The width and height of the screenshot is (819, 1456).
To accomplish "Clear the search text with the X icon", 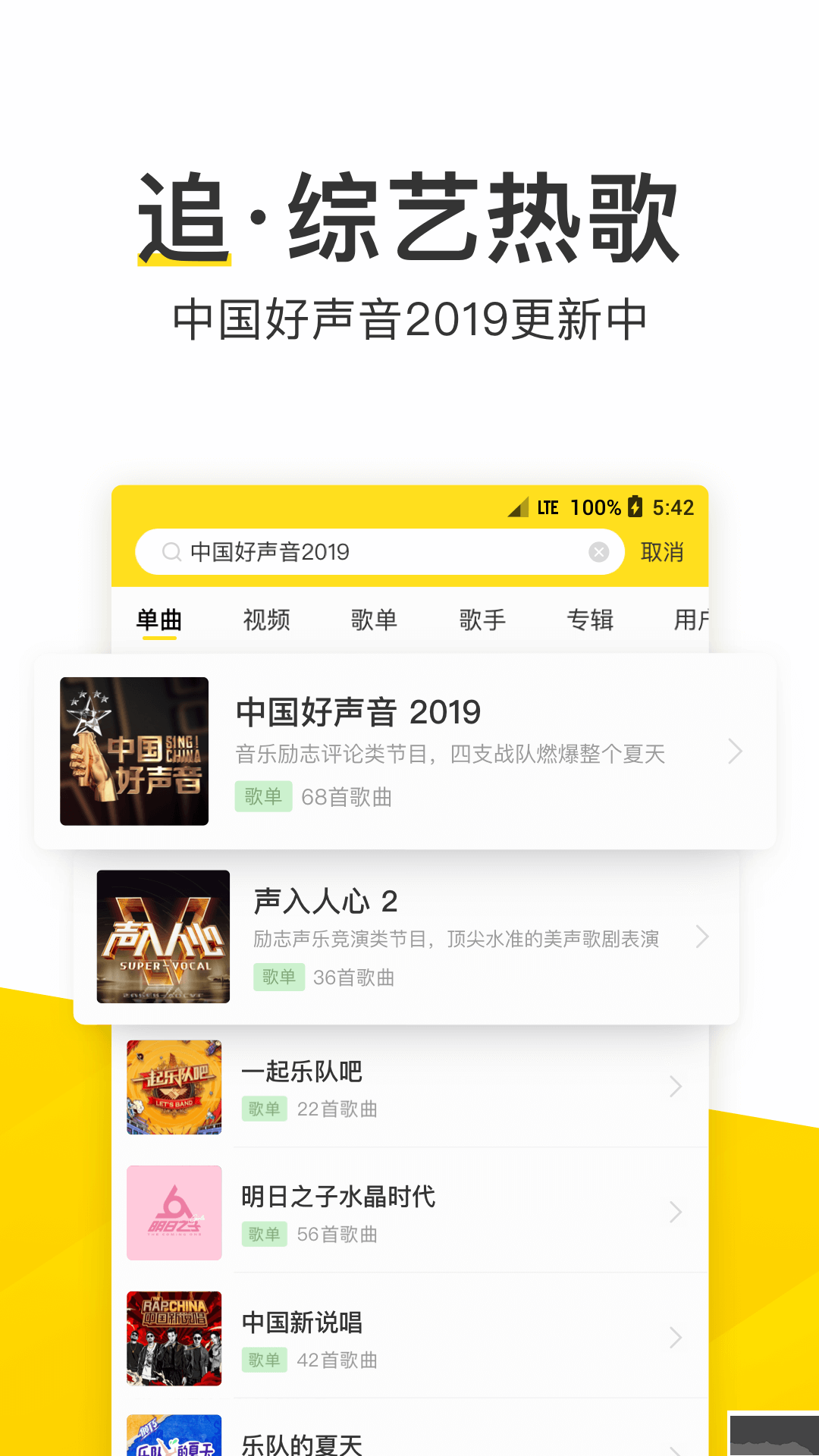I will tap(598, 552).
